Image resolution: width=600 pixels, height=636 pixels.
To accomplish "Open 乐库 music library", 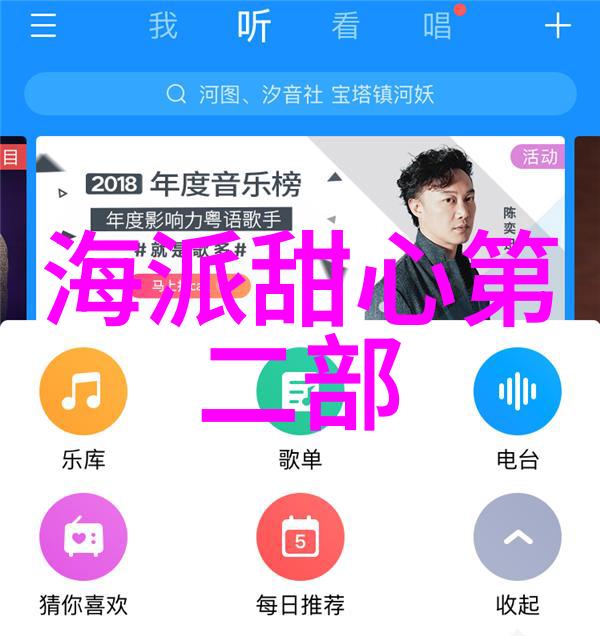I will point(83,392).
